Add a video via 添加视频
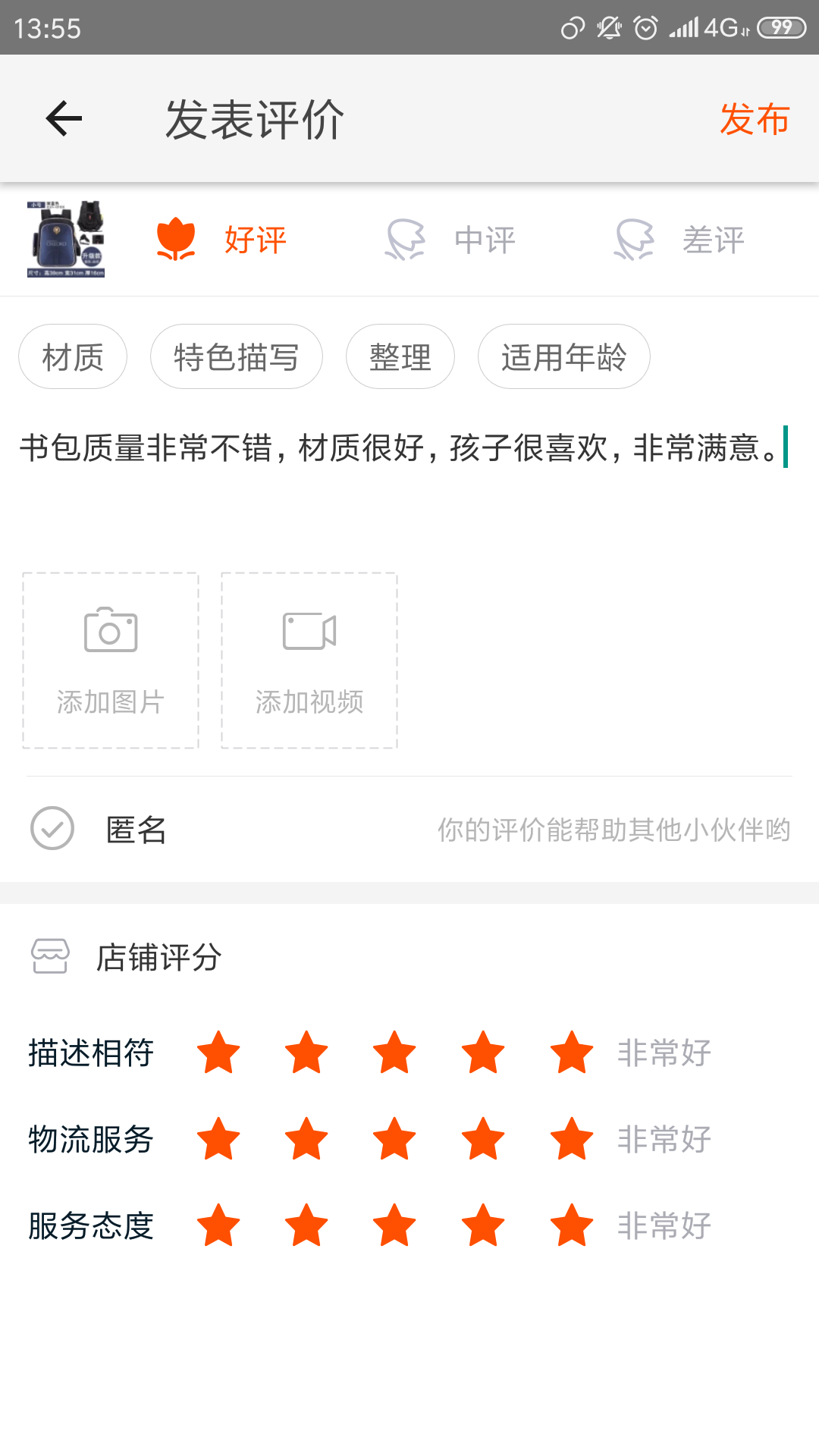This screenshot has height=1456, width=819. click(x=309, y=661)
